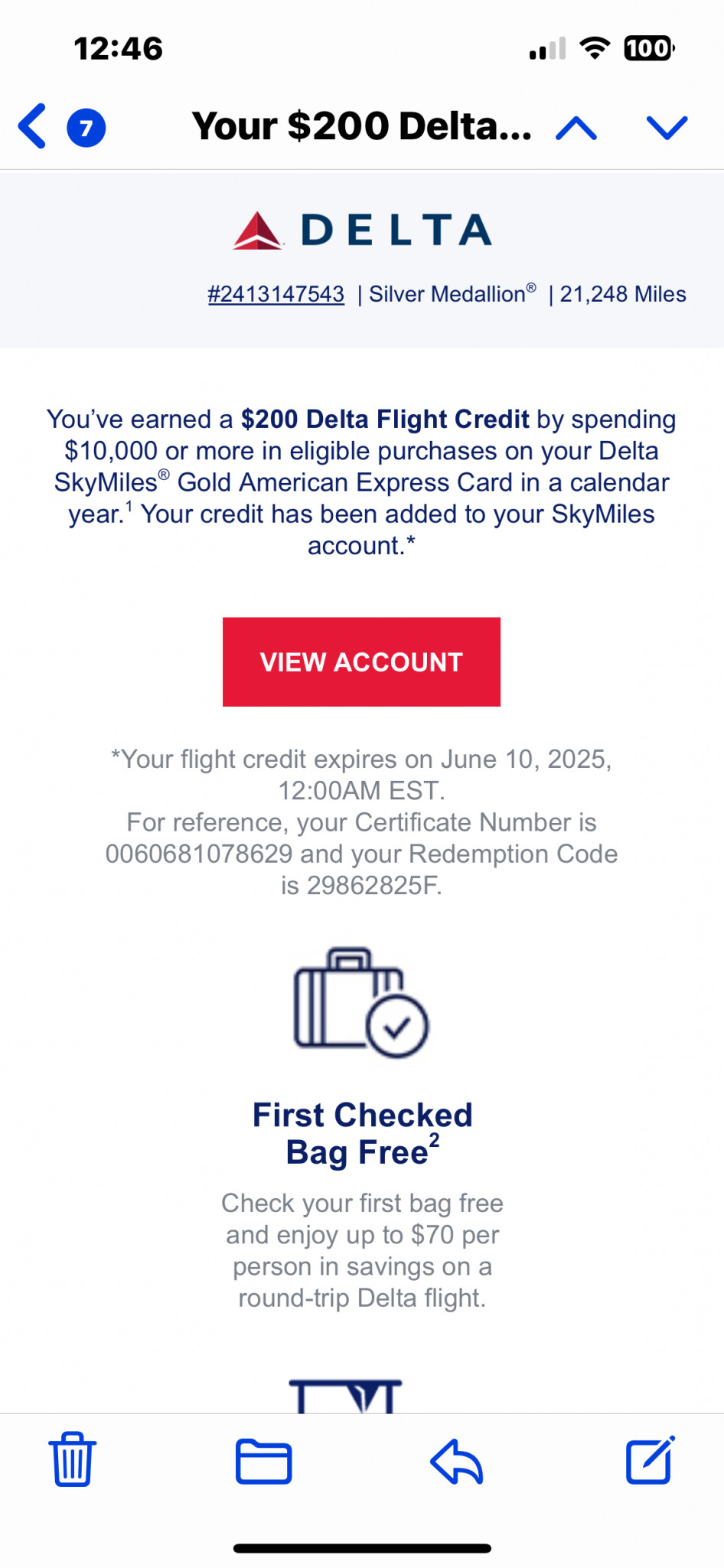Reply to this Delta email
Image resolution: width=724 pixels, height=1568 pixels.
pos(457,1461)
